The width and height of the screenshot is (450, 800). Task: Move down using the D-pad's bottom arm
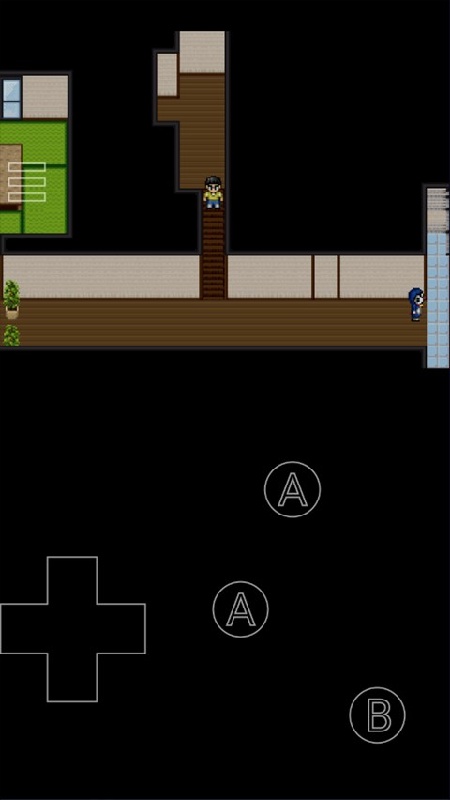[72, 678]
